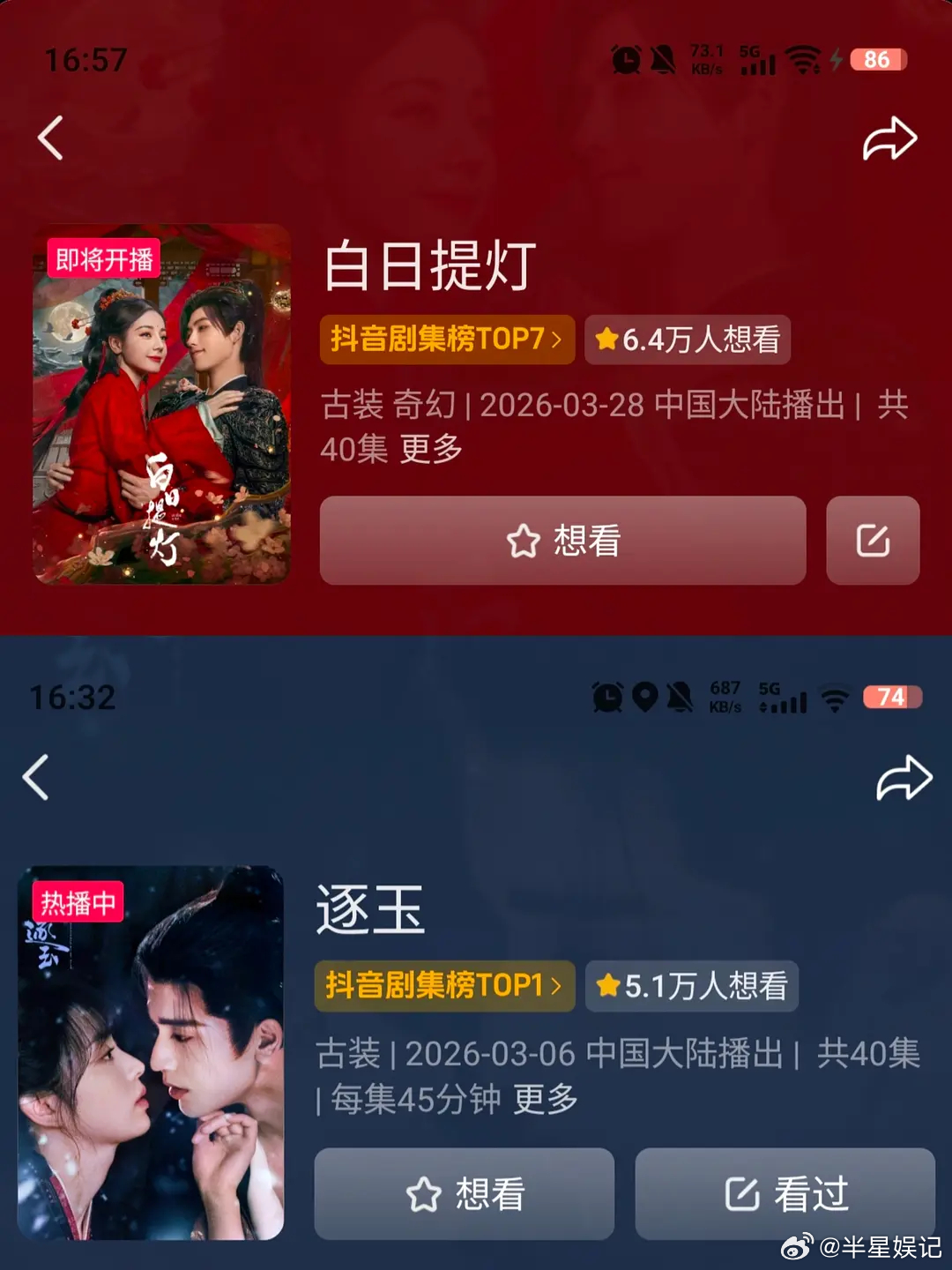Mark 逐玉 as watched with 看过

[785, 1194]
